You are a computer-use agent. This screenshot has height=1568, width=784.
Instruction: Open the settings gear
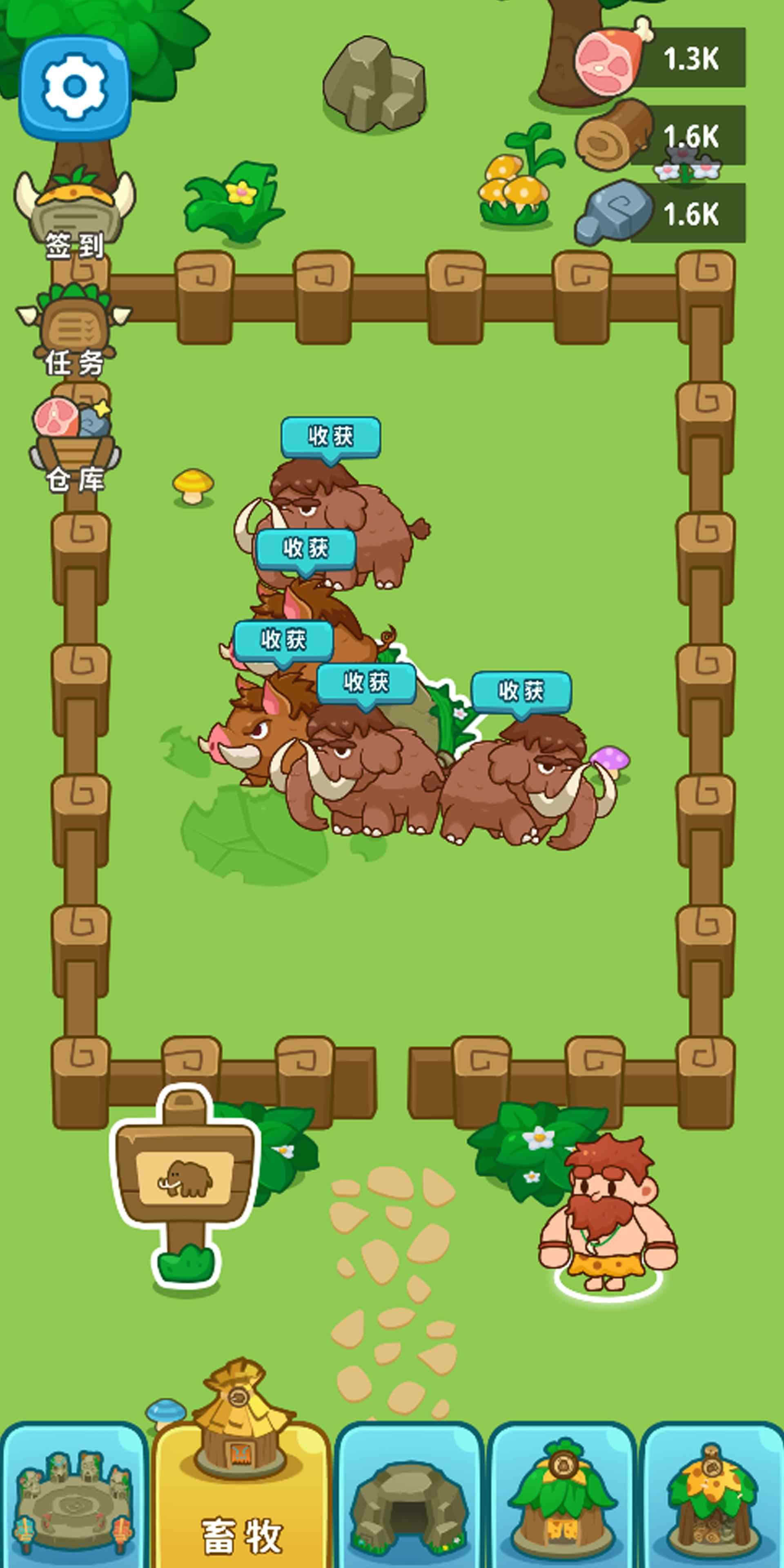pos(75,87)
